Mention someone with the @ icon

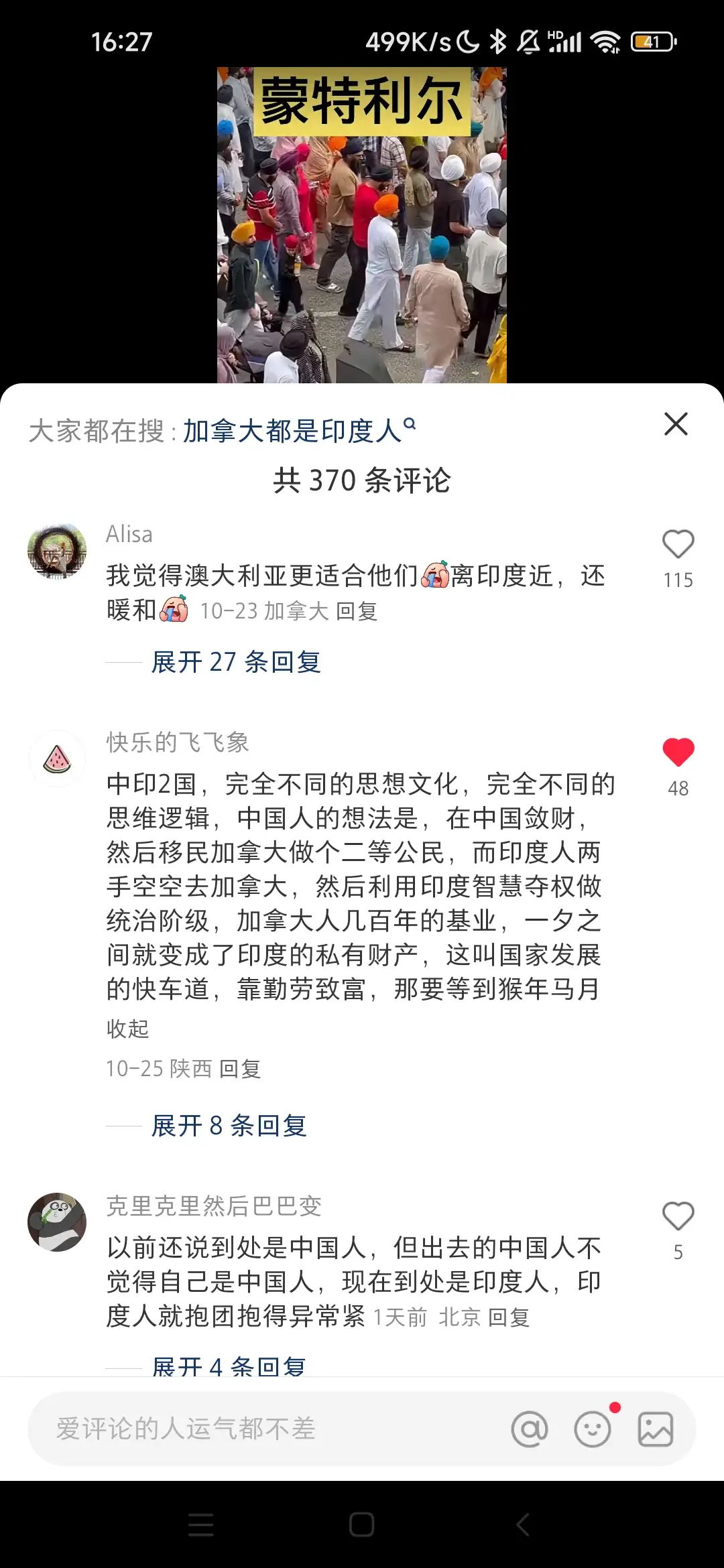pyautogui.click(x=530, y=1429)
